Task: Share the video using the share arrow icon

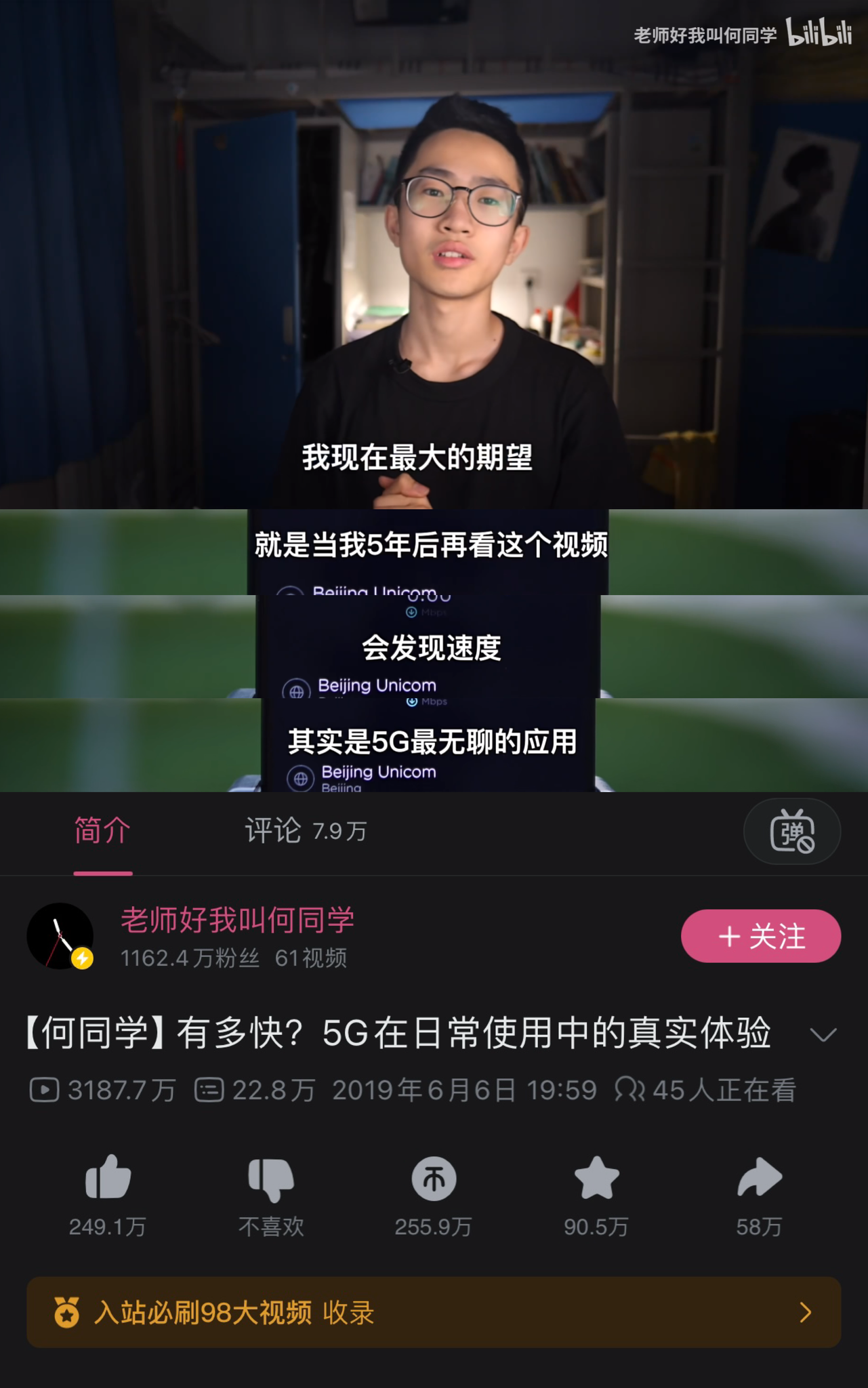Action: (x=758, y=1178)
